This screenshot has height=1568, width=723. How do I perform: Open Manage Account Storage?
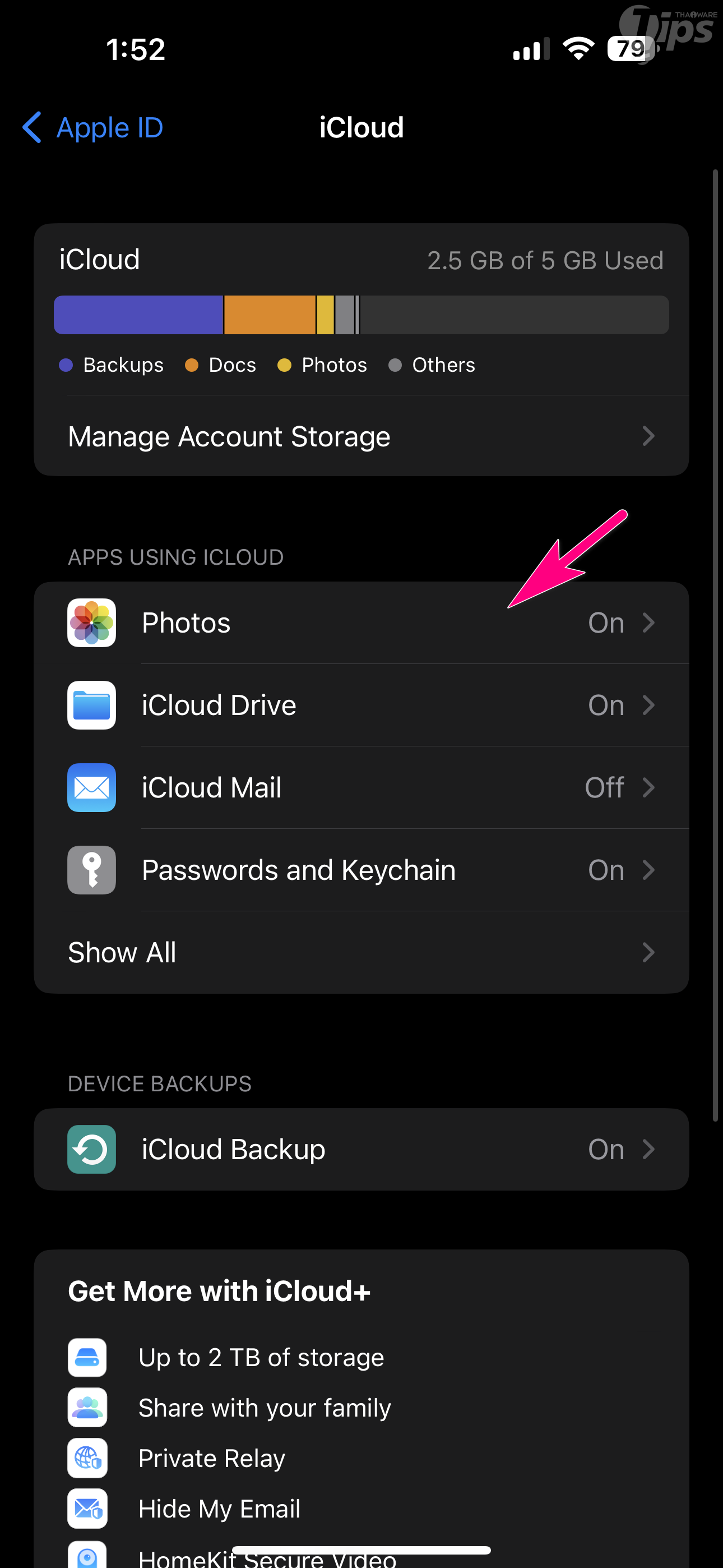(361, 436)
